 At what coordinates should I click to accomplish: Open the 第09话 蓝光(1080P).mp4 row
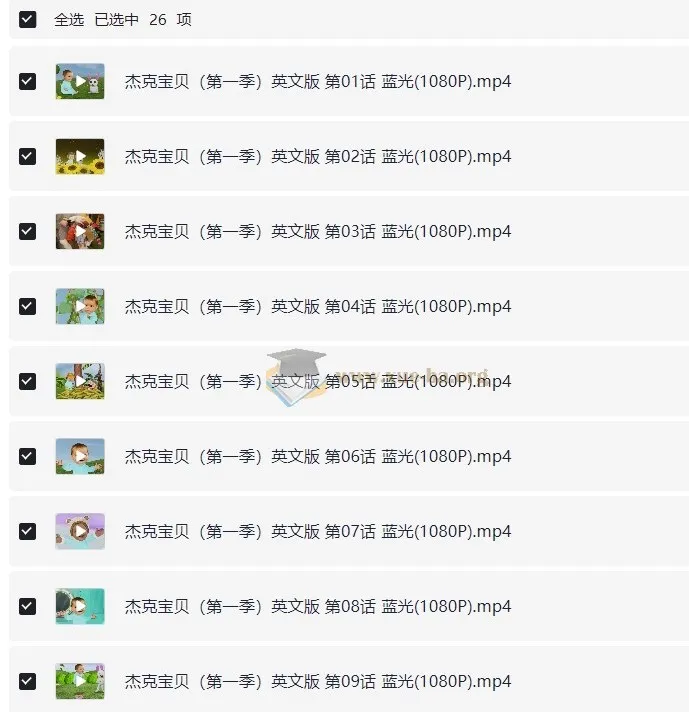click(317, 681)
